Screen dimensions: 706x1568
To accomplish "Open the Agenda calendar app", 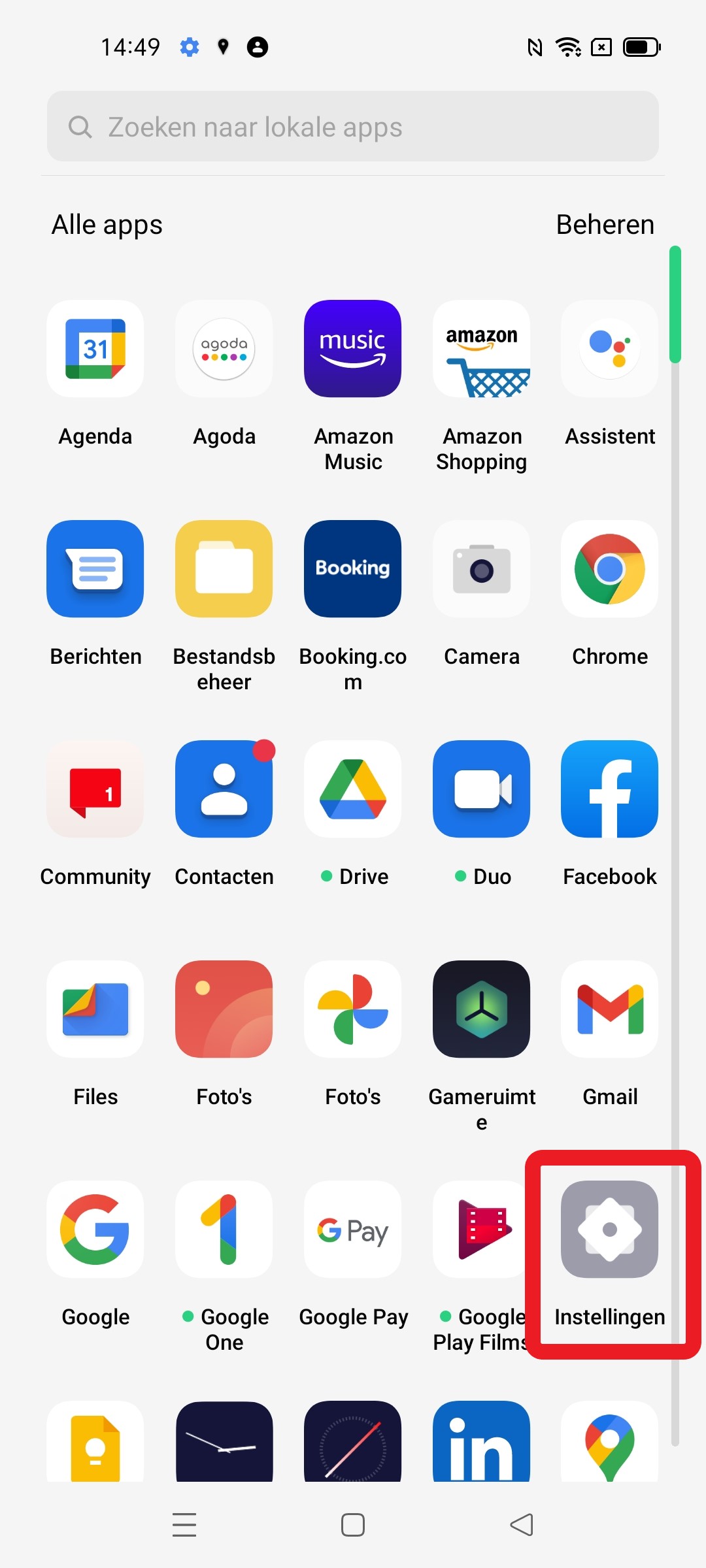I will pyautogui.click(x=95, y=349).
